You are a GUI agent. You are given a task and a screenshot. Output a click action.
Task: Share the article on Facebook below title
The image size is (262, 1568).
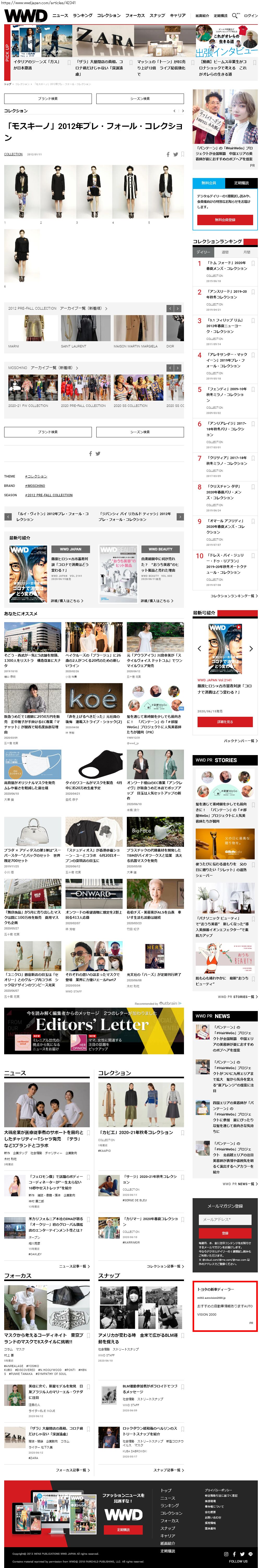(168, 155)
